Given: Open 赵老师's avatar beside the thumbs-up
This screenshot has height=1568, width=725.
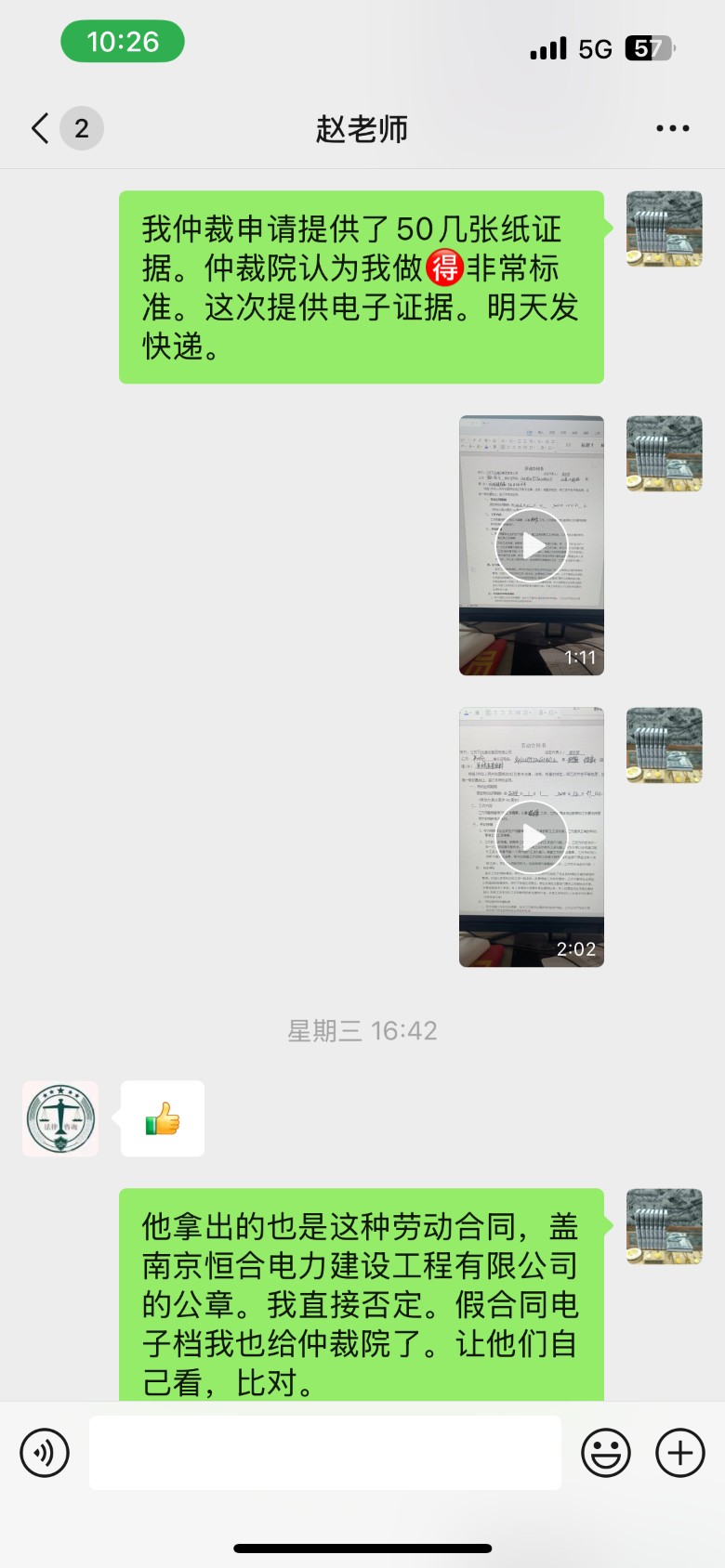Looking at the screenshot, I should point(60,1118).
